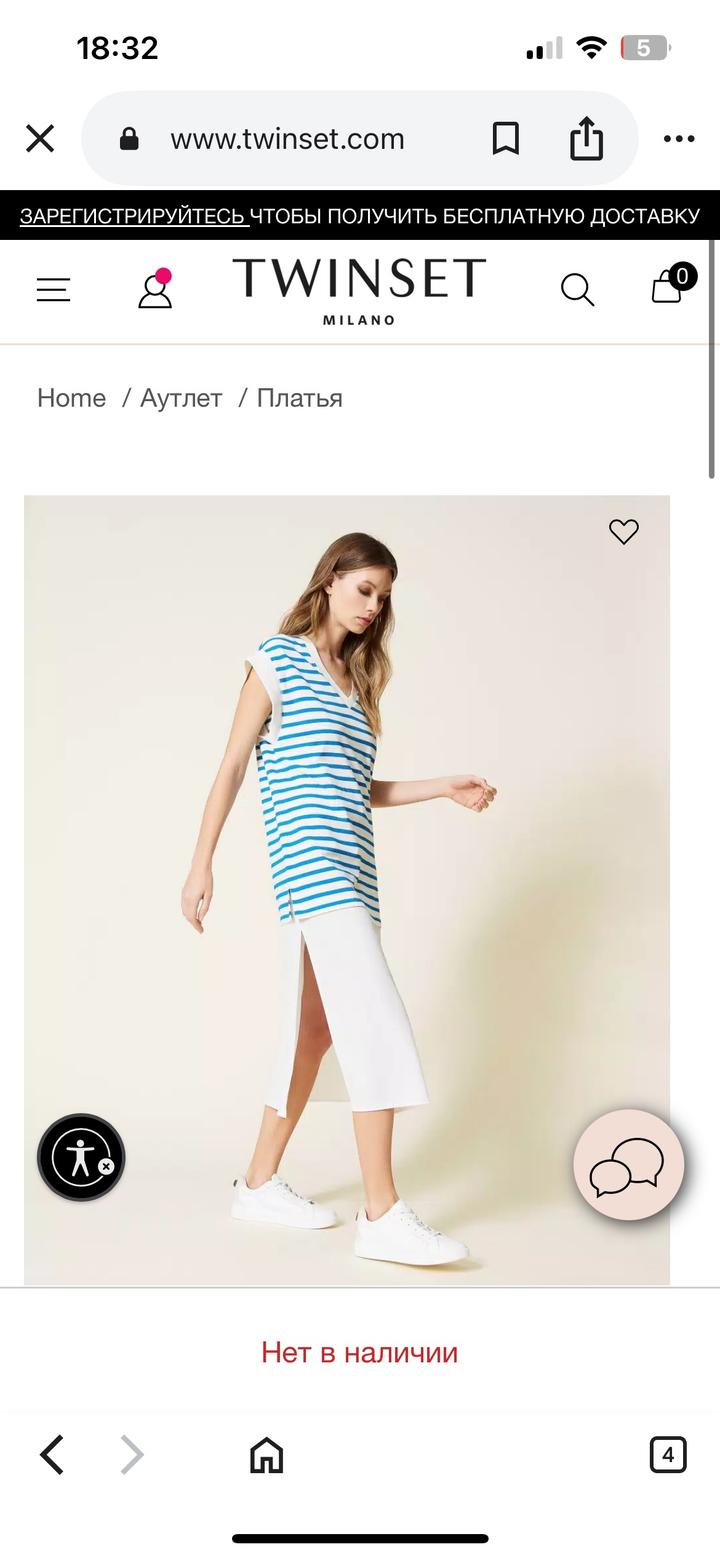Go to the Home breadcrumb
Viewport: 720px width, 1558px height.
tap(71, 398)
